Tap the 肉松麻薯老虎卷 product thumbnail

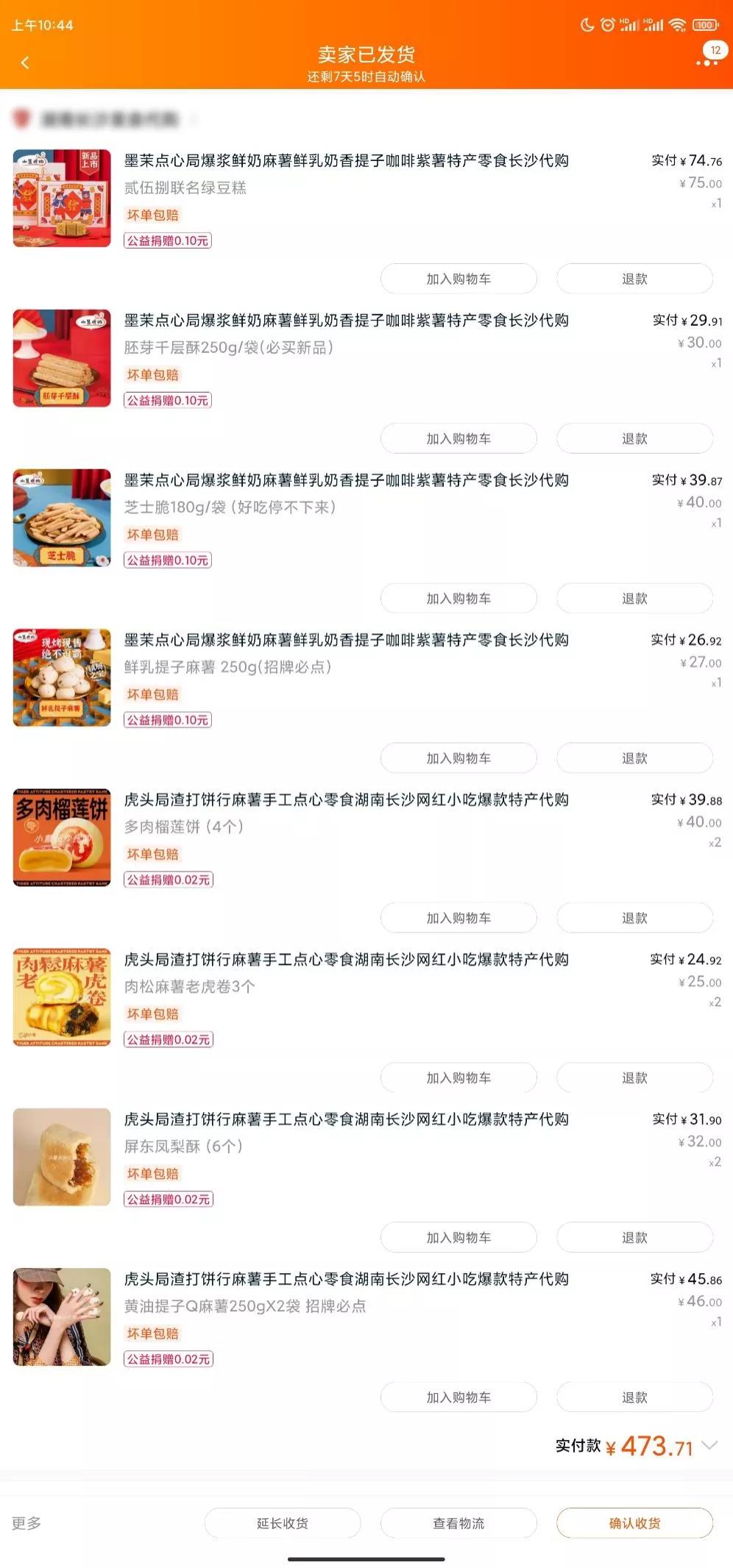click(x=61, y=997)
